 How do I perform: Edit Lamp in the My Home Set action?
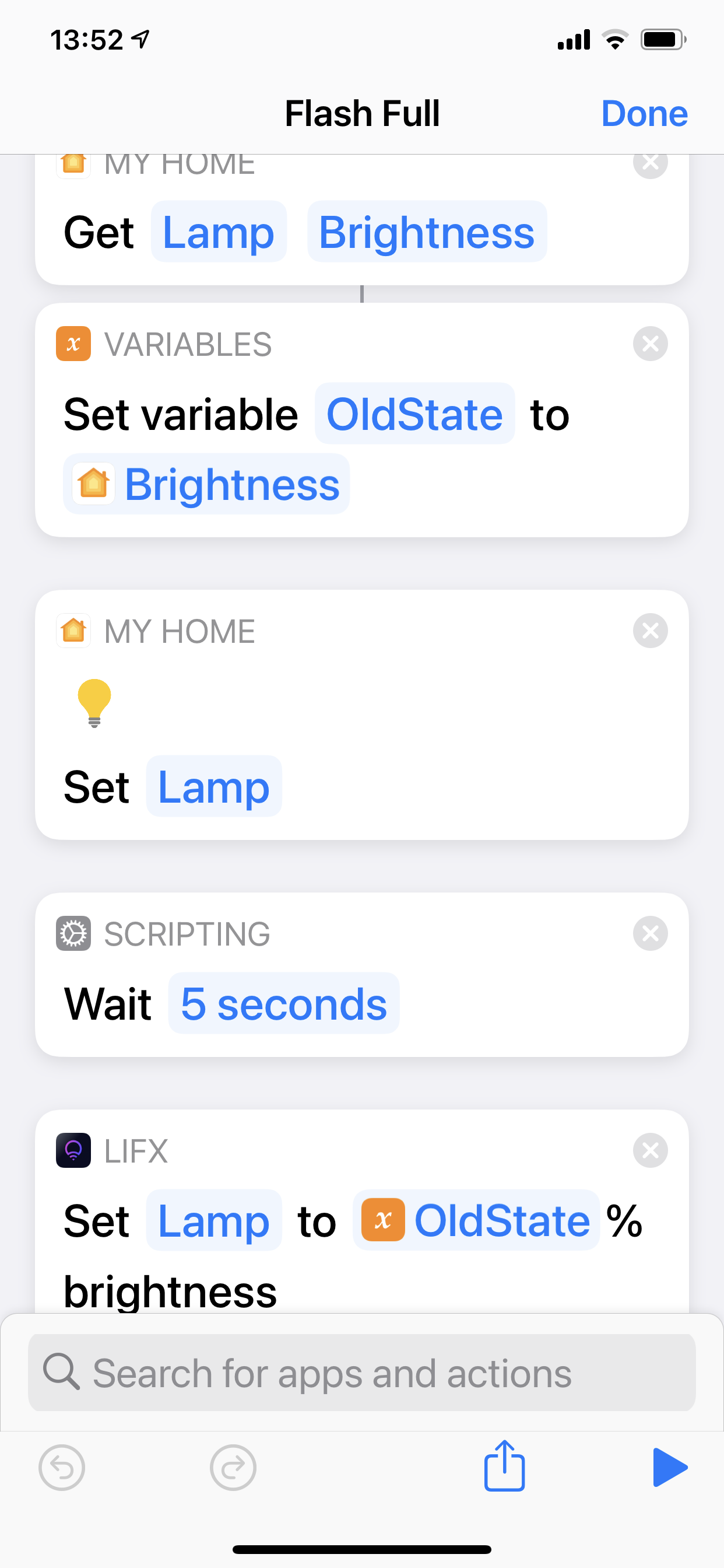click(213, 786)
